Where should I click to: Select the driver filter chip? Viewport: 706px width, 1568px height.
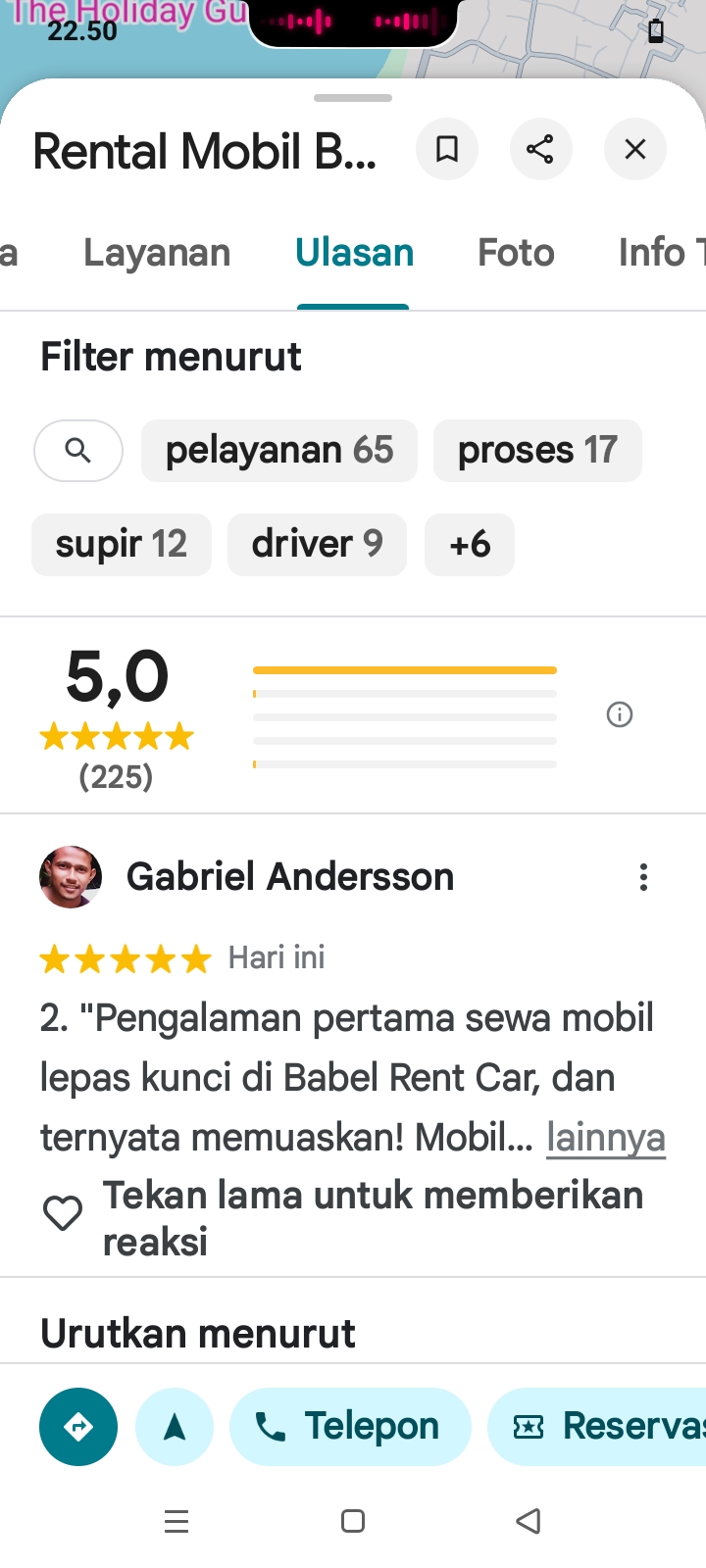click(x=317, y=544)
